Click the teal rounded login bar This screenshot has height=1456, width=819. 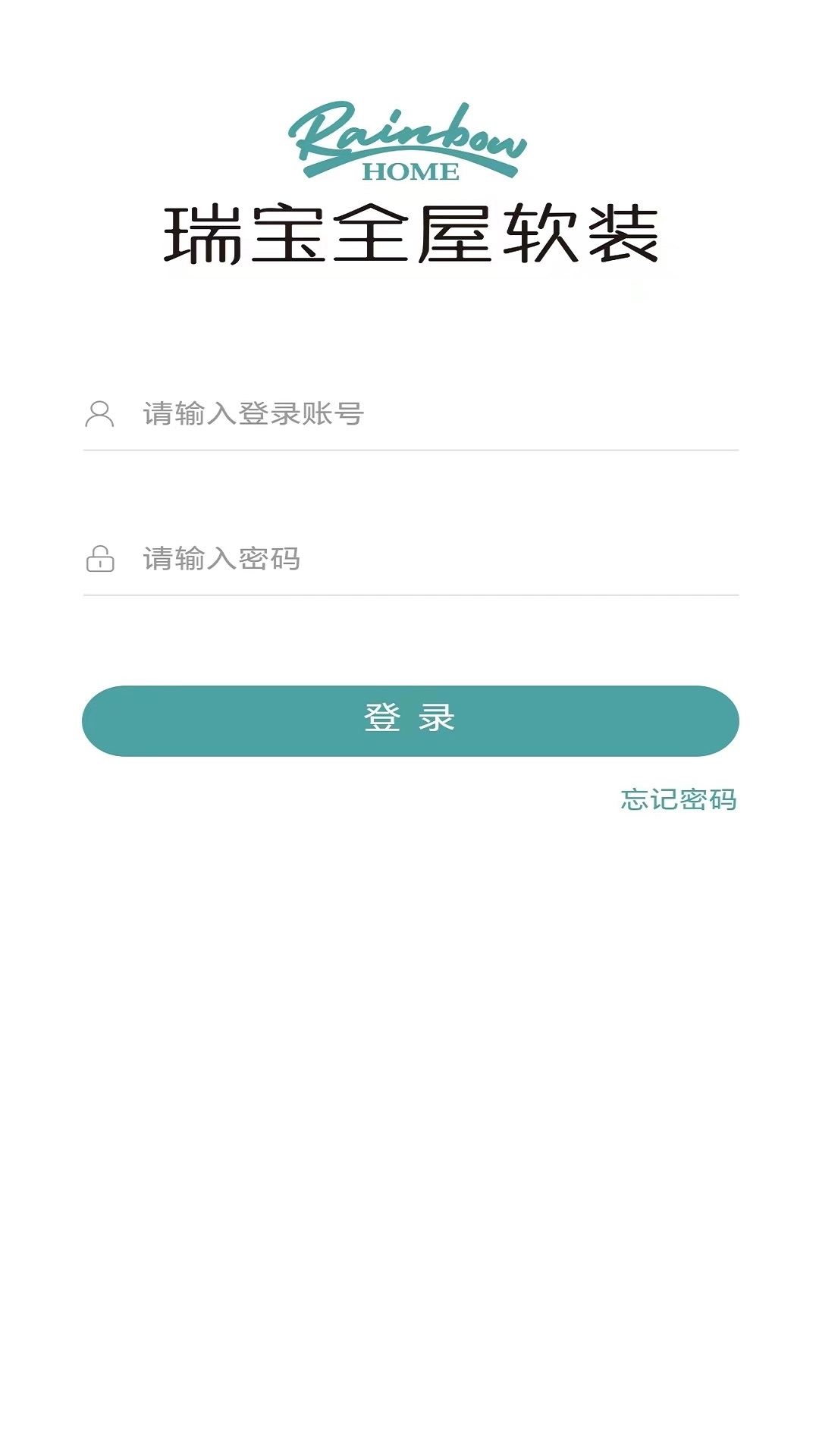(409, 720)
